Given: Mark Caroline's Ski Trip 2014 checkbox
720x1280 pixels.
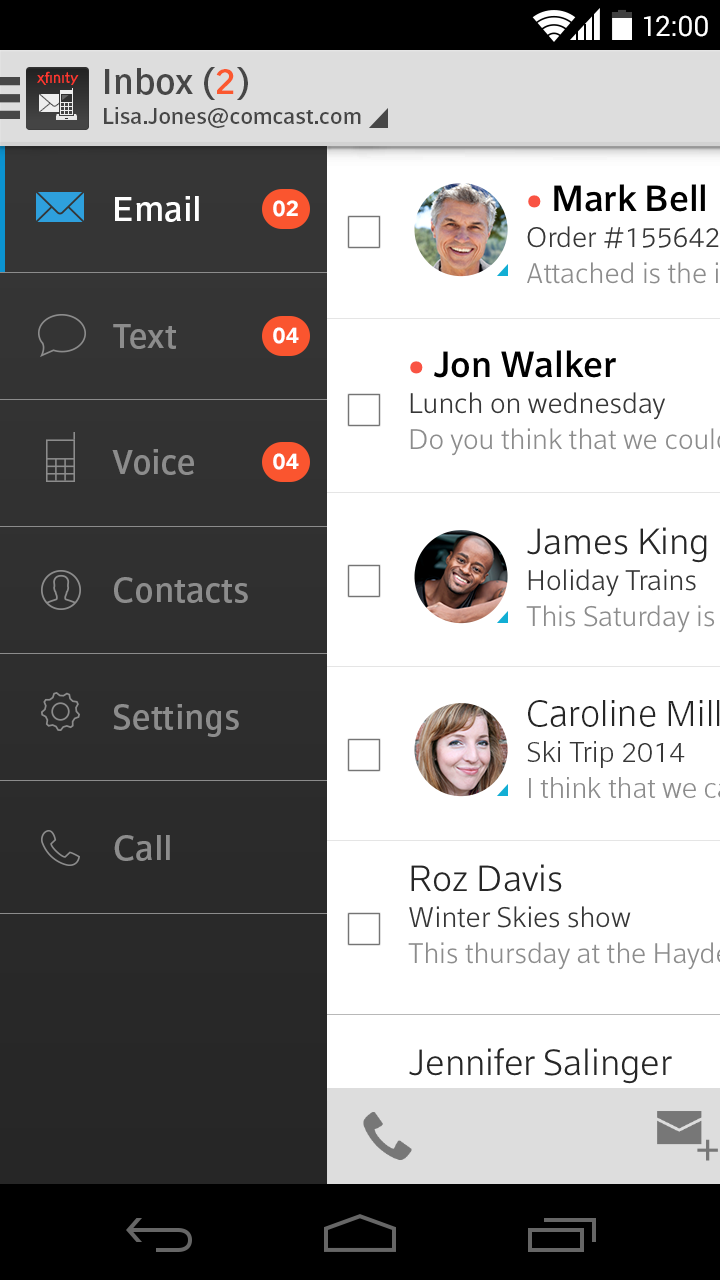Looking at the screenshot, I should (363, 755).
